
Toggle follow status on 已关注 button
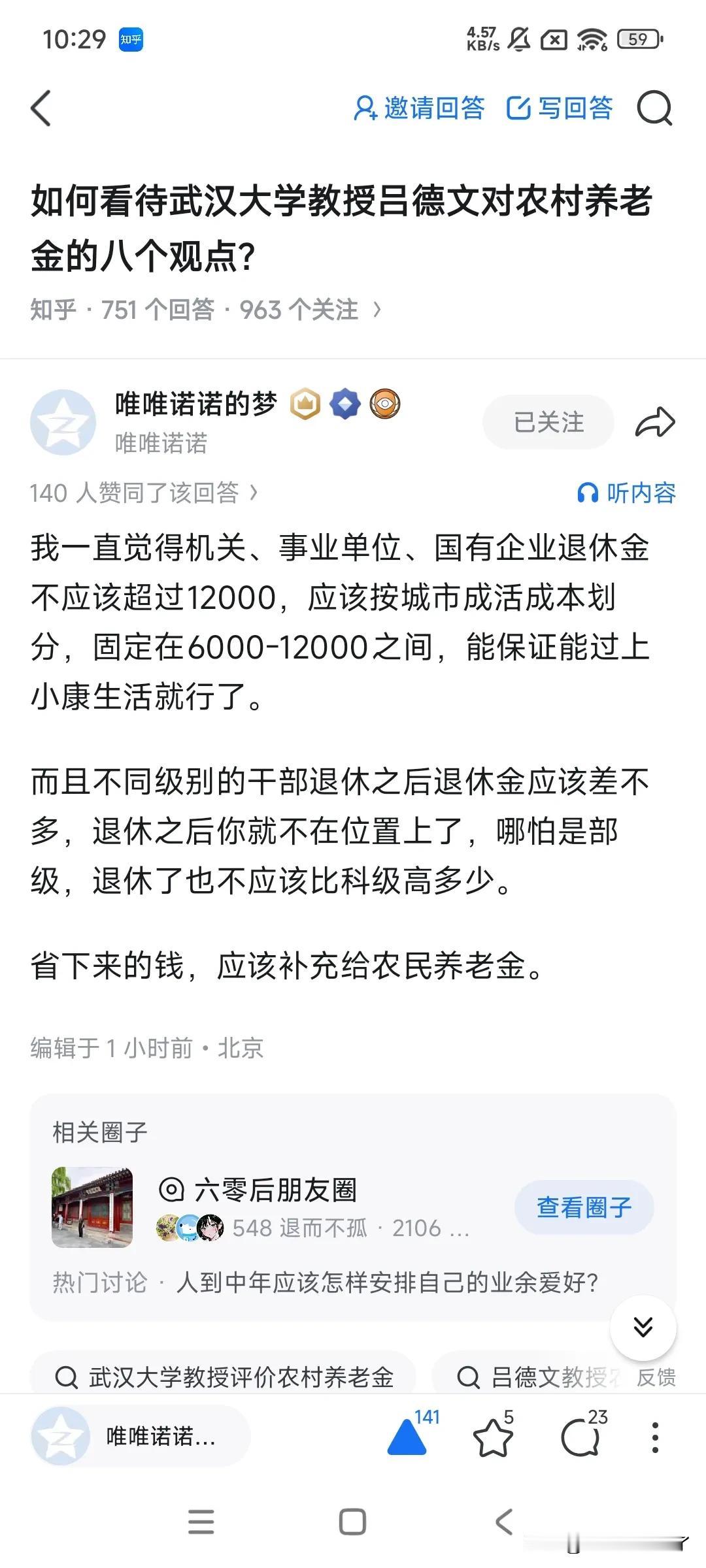coord(548,421)
